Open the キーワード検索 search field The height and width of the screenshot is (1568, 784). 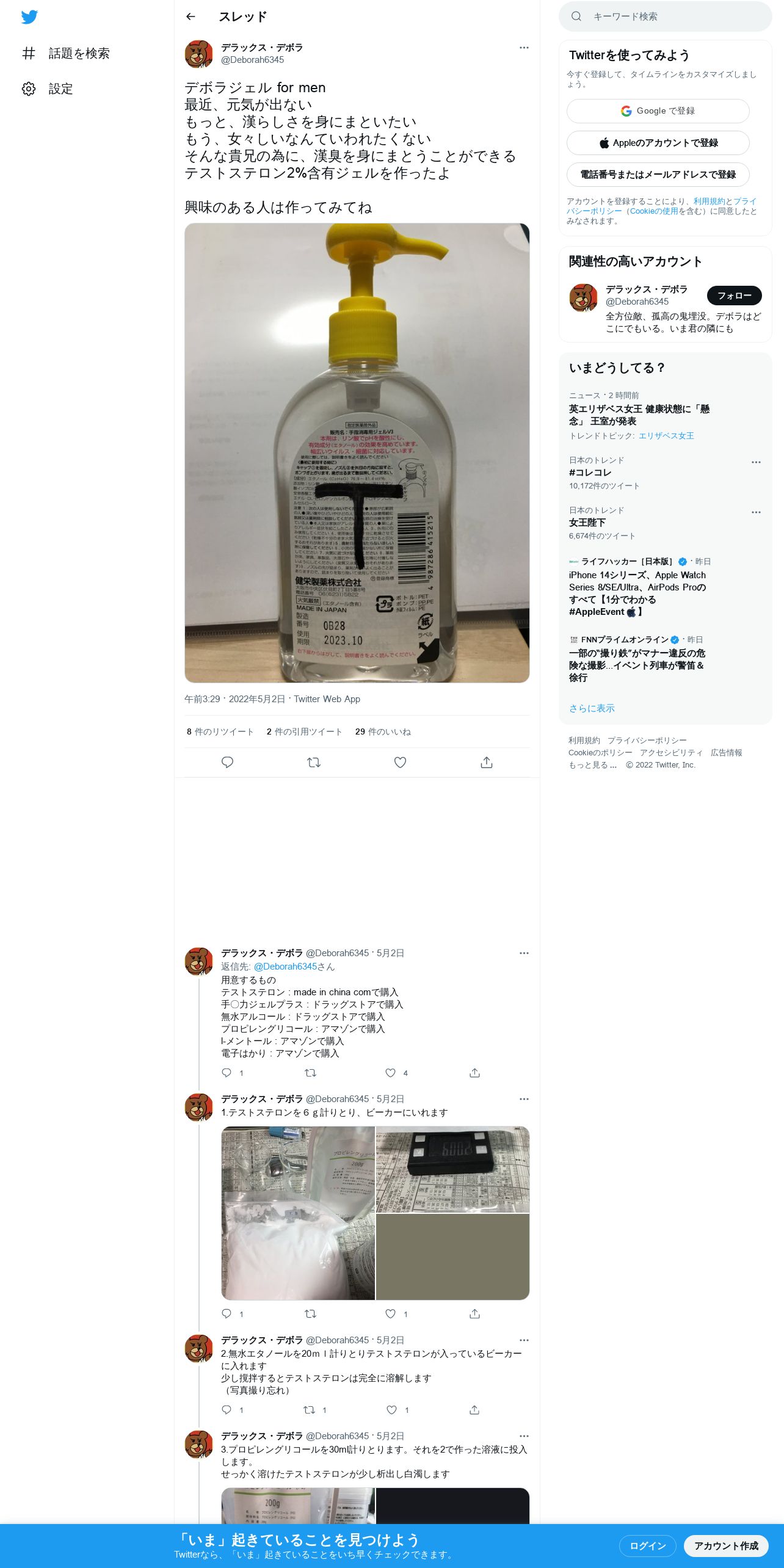coord(665,16)
